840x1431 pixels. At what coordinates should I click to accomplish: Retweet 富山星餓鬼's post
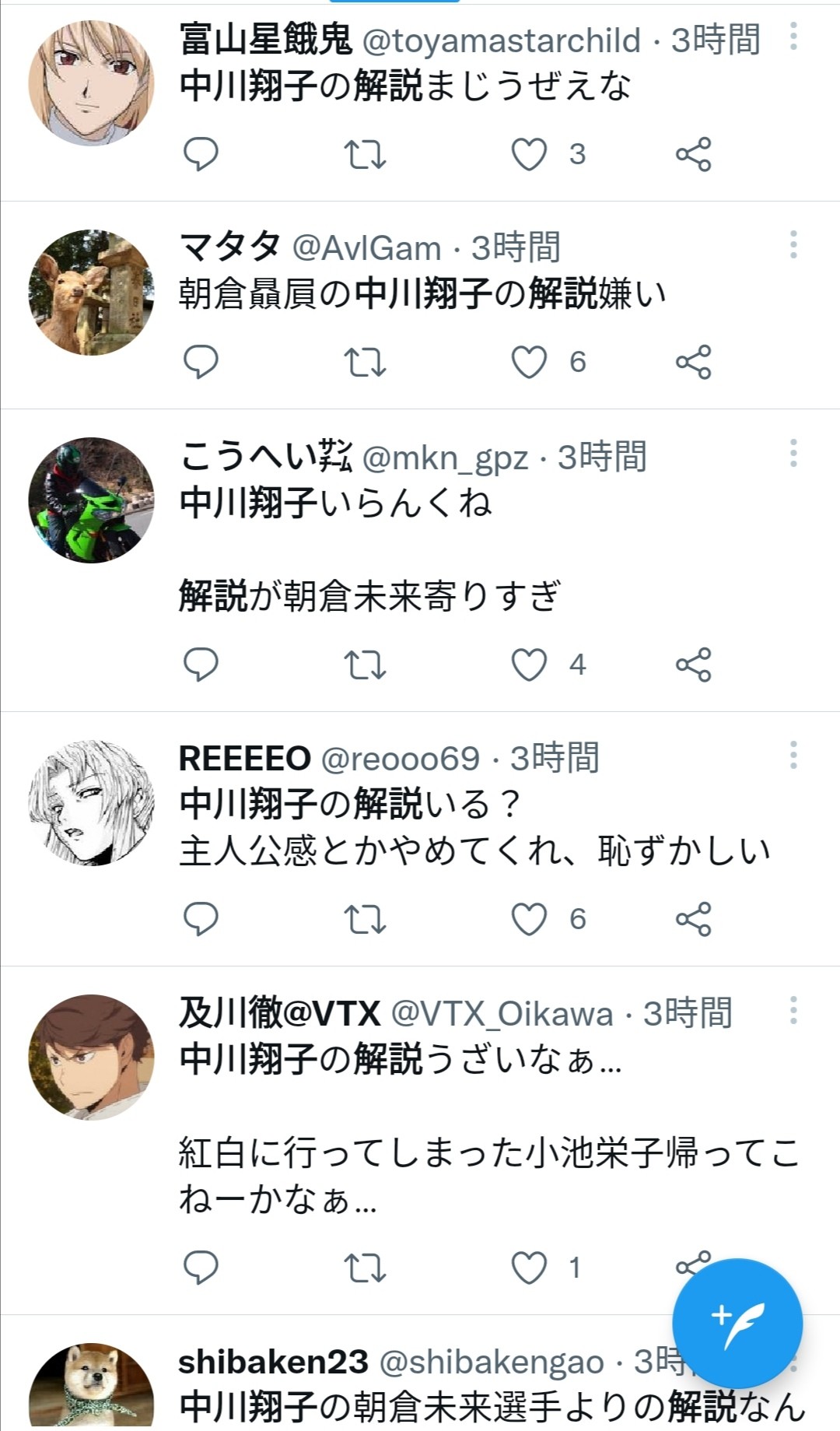365,154
